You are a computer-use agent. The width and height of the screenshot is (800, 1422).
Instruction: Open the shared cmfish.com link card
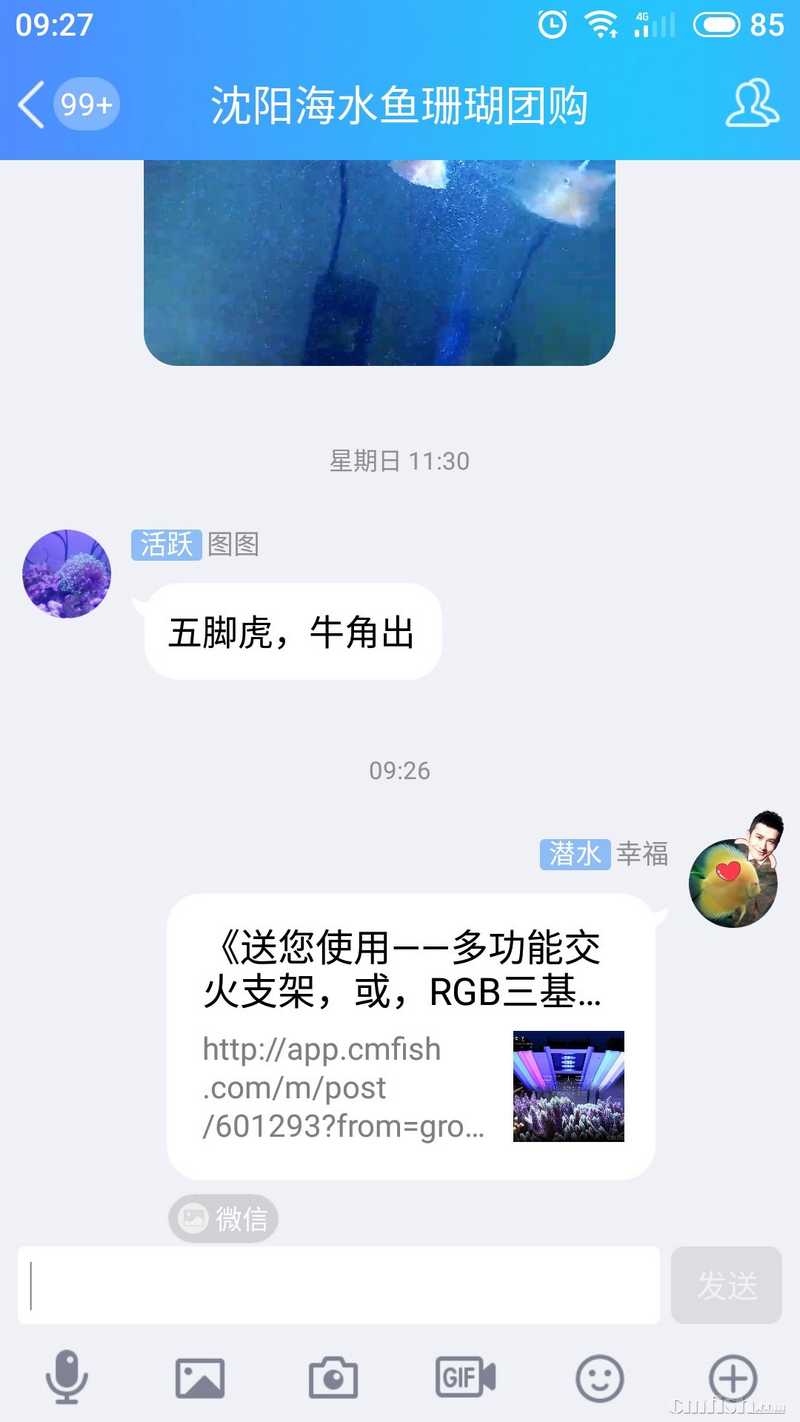tap(410, 1036)
